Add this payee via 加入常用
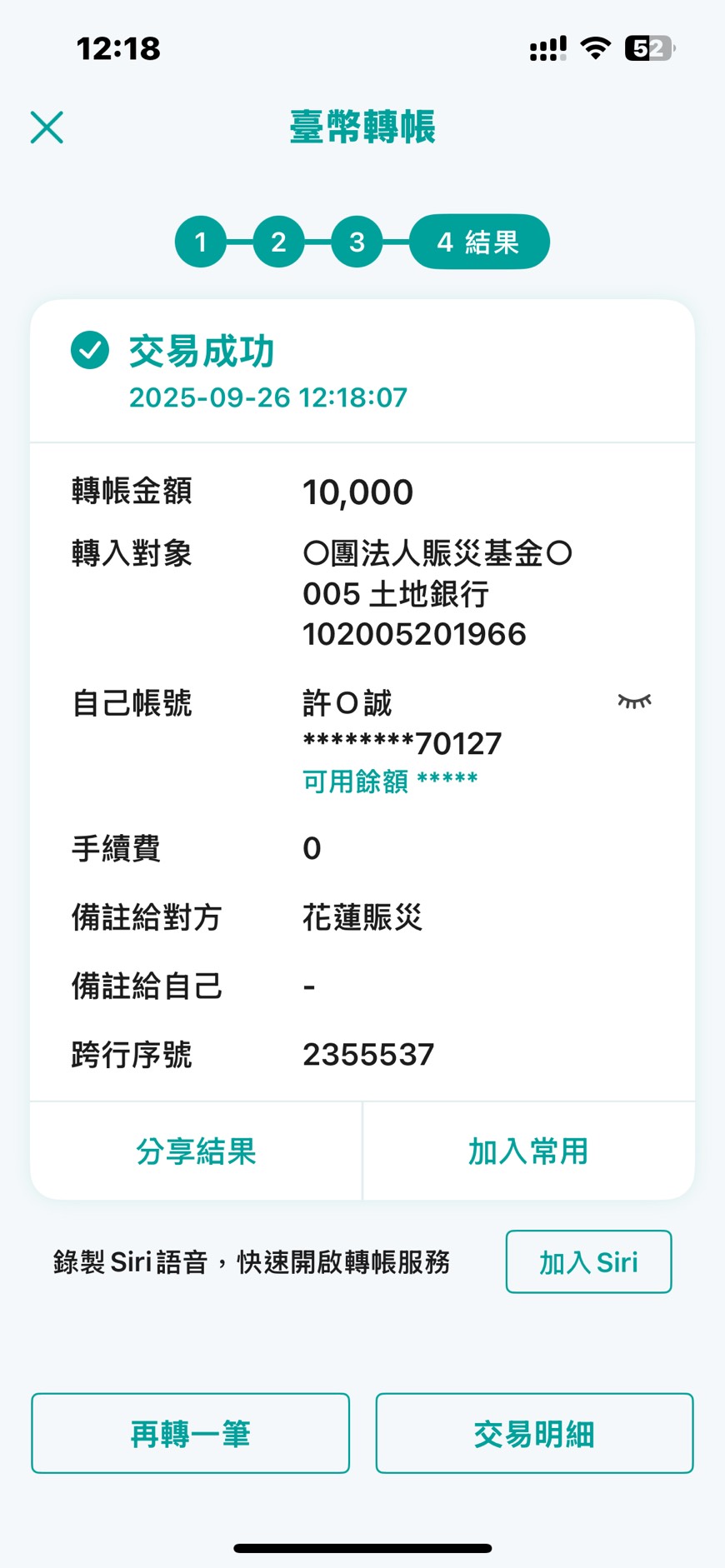This screenshot has height=1568, width=725. [528, 1151]
